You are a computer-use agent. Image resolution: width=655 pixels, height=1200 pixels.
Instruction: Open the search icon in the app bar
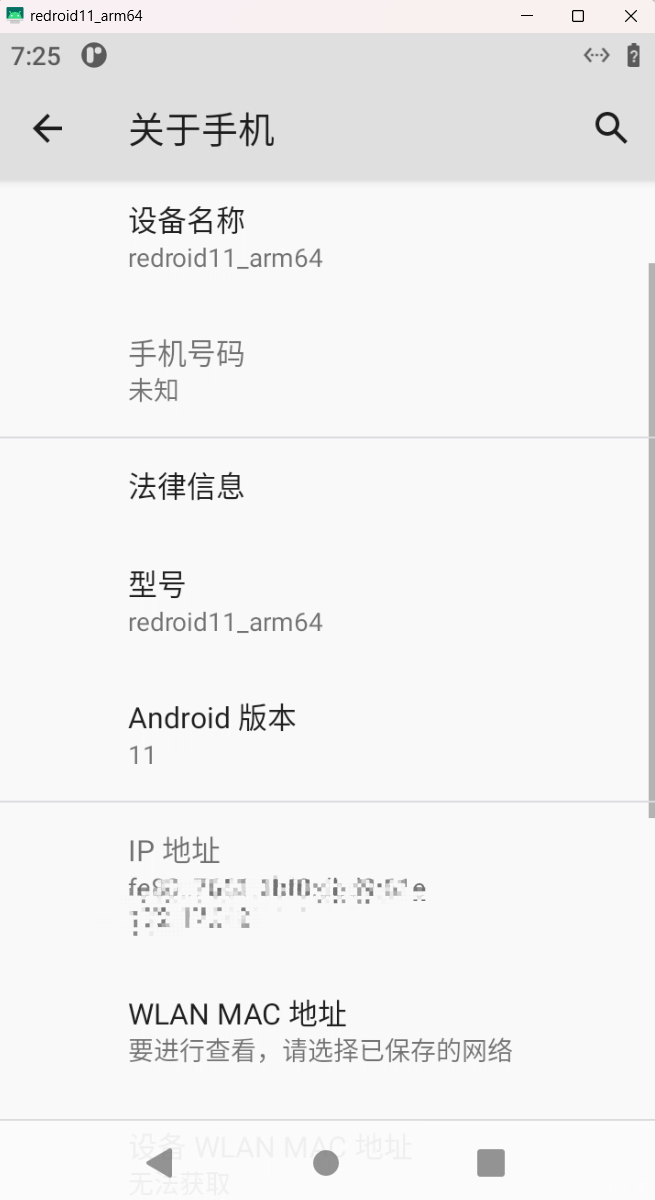point(610,128)
